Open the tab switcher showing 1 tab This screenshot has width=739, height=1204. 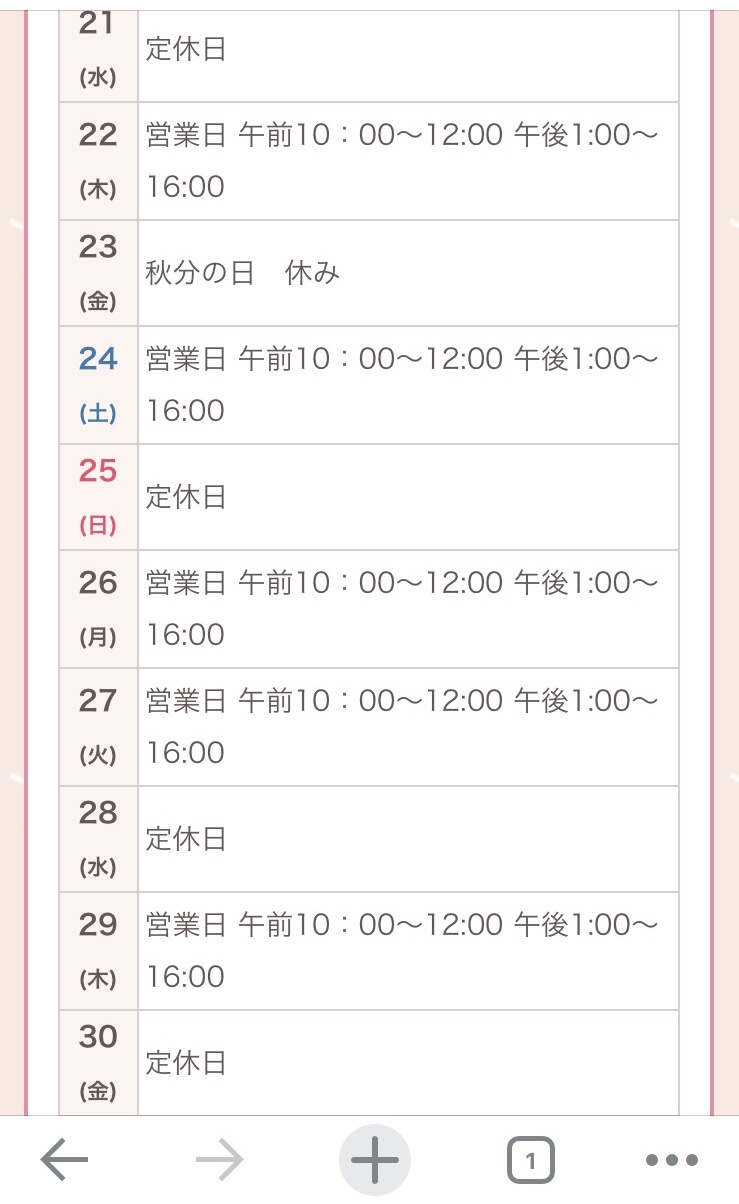pos(530,1161)
